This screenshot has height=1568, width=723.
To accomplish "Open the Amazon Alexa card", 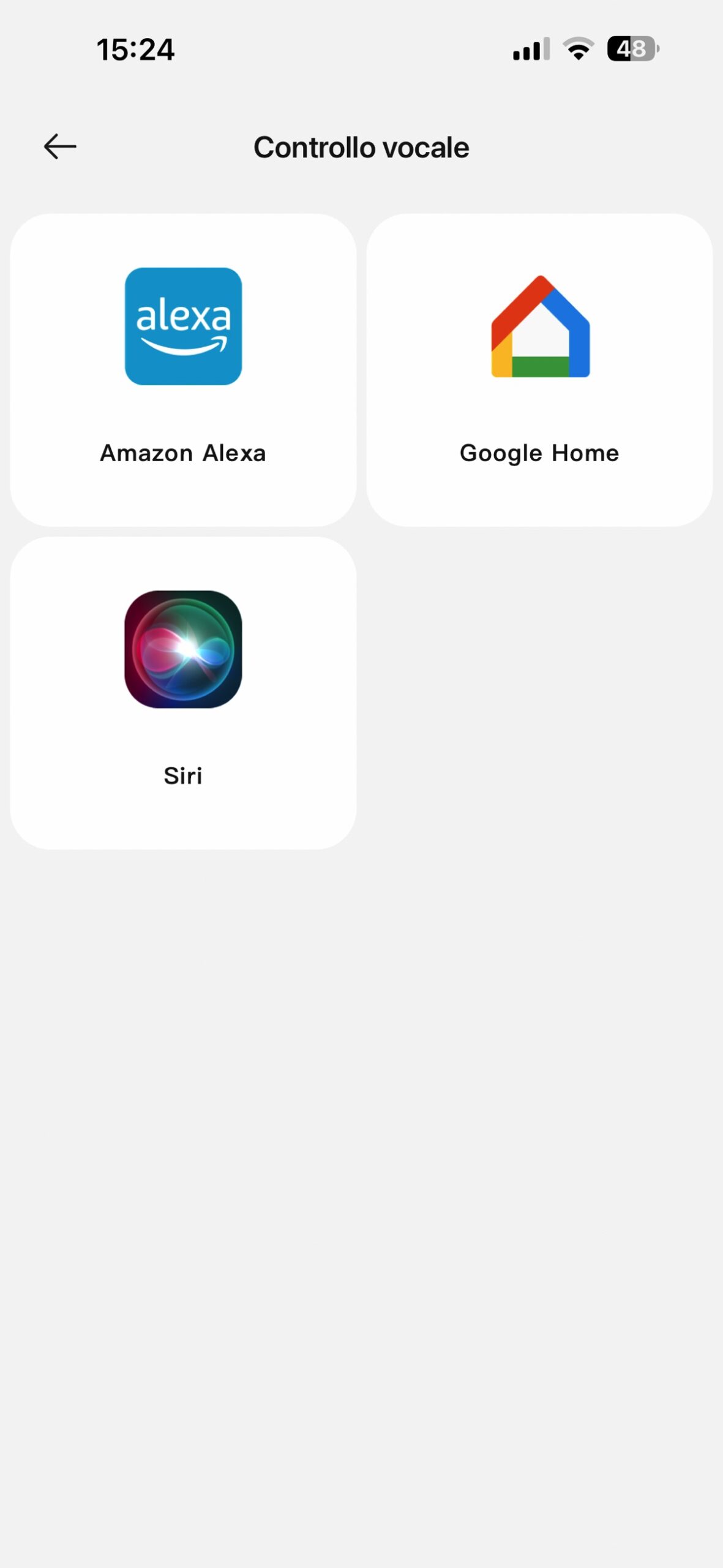I will (183, 369).
